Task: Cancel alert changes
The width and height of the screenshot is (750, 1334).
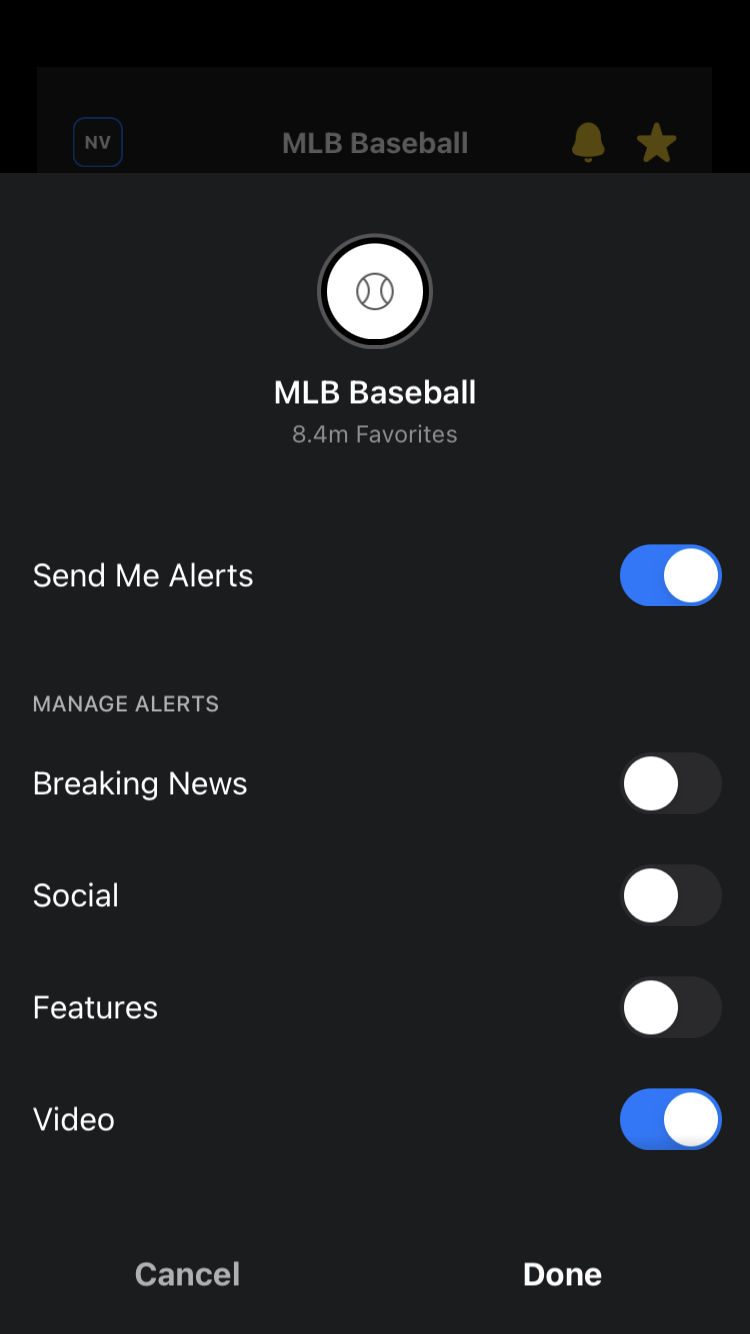Action: (x=187, y=1274)
